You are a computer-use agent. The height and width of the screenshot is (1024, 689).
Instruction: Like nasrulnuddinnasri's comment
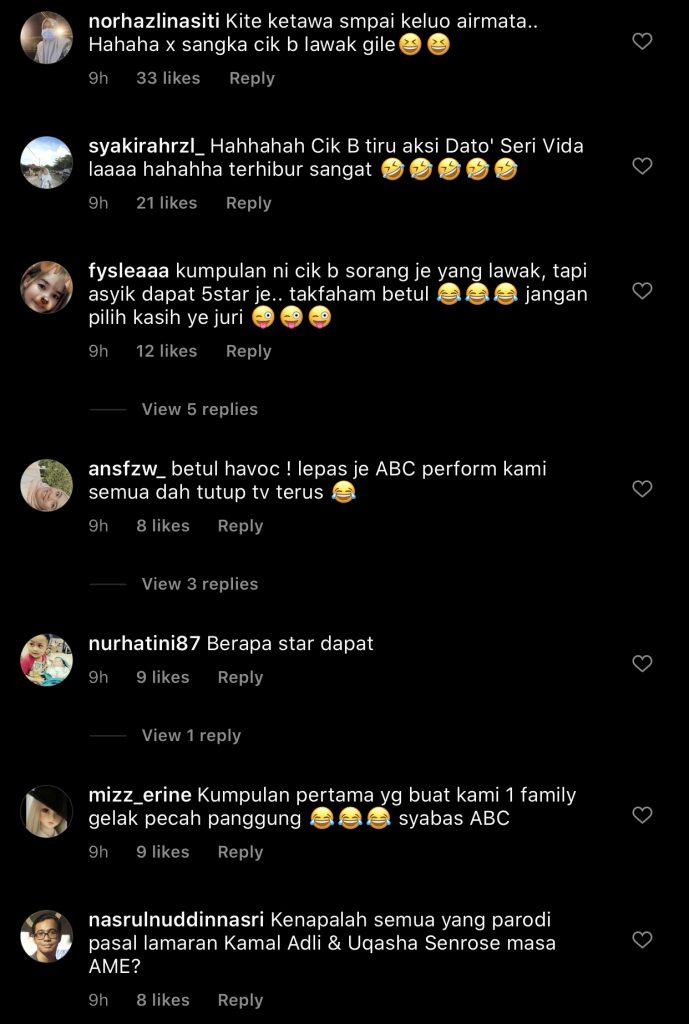point(643,940)
